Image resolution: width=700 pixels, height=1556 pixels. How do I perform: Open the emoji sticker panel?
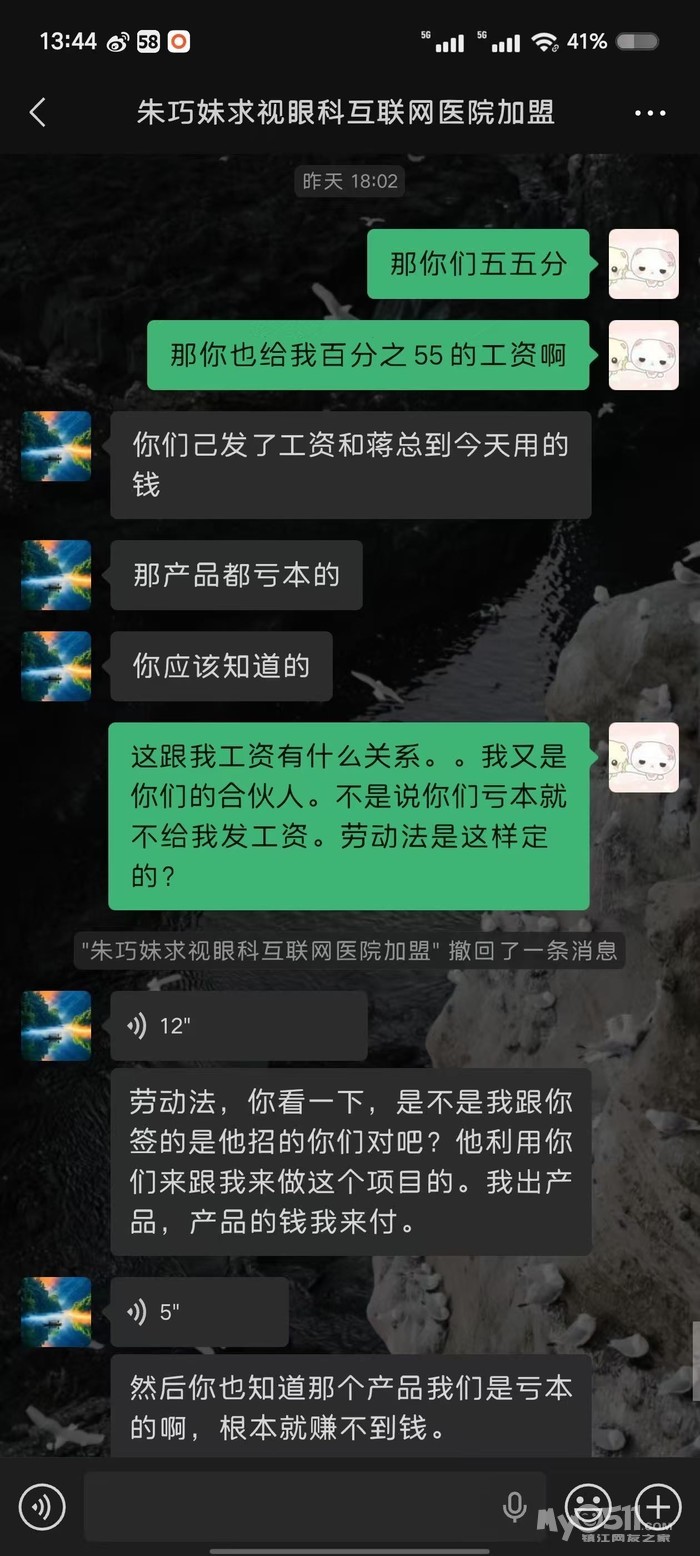pyautogui.click(x=588, y=1506)
